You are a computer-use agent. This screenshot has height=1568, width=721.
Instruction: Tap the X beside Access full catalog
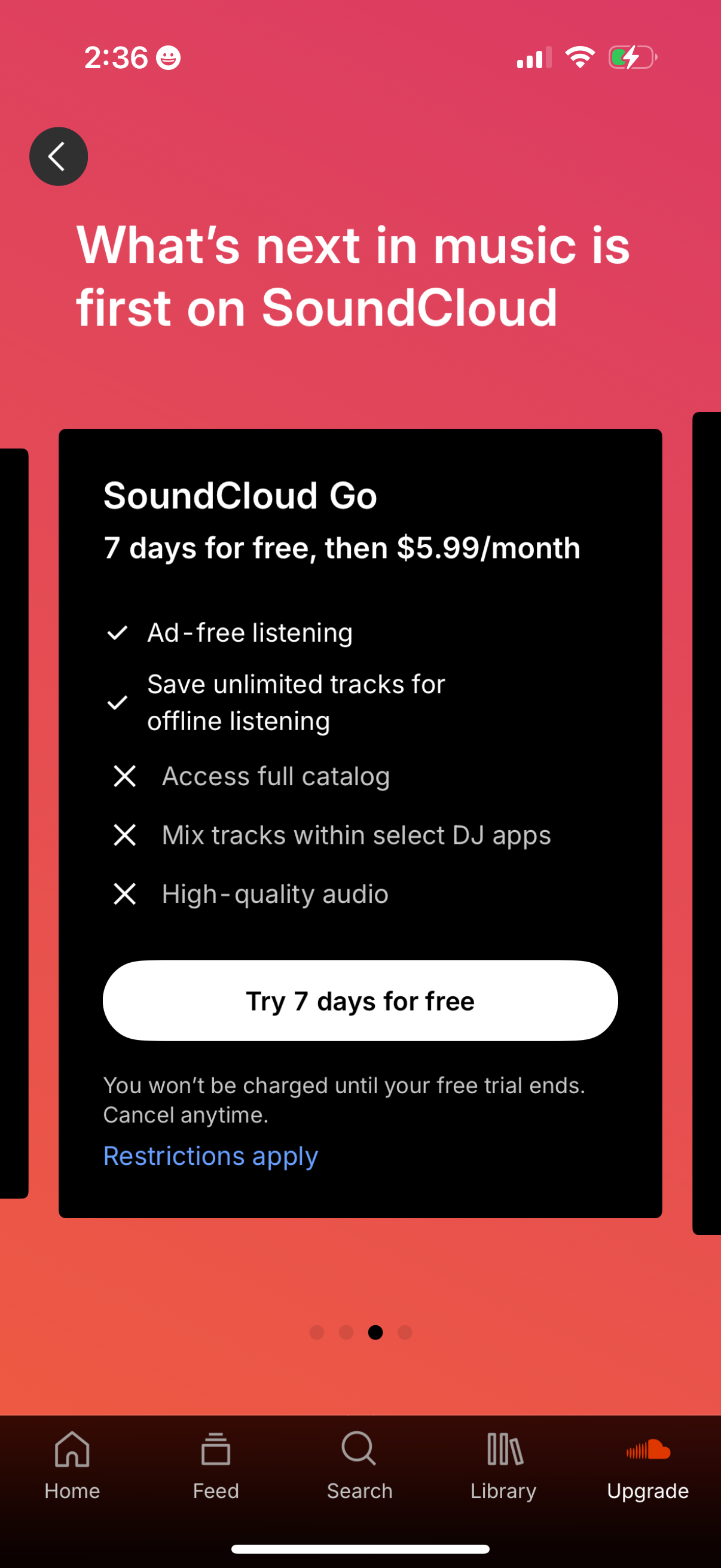pyautogui.click(x=124, y=776)
